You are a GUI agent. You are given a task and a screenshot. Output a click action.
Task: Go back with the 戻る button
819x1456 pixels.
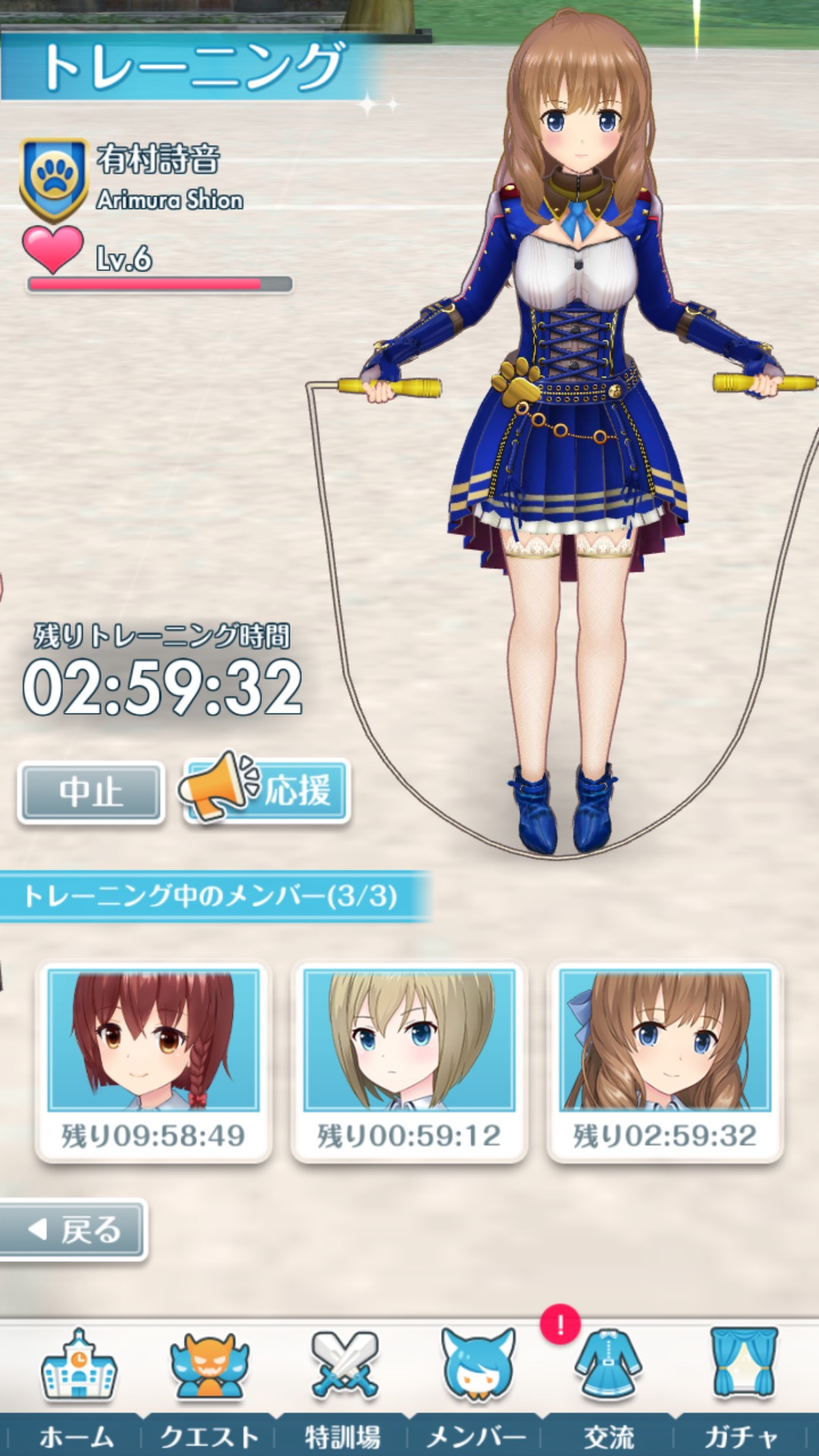tap(74, 1230)
